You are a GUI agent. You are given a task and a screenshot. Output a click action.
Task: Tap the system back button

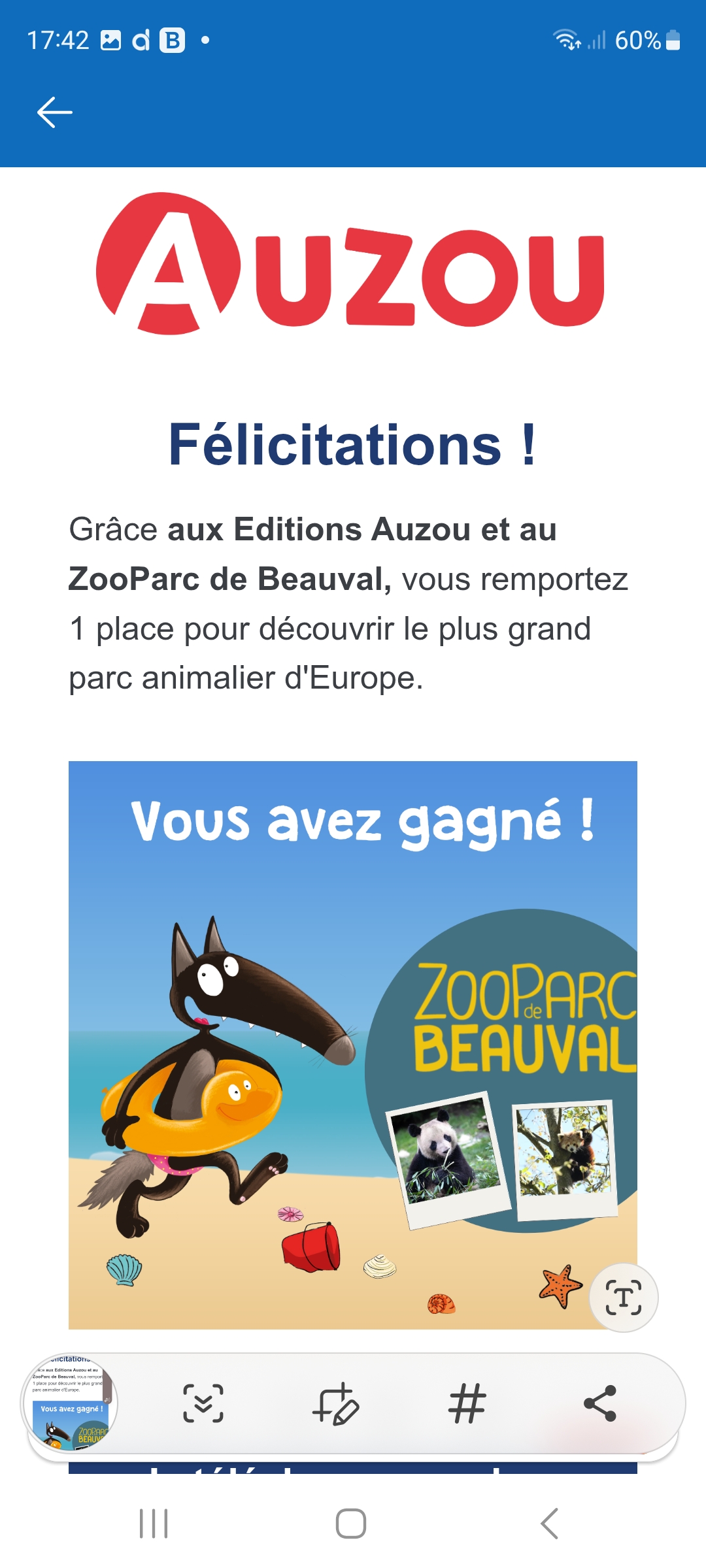pyautogui.click(x=550, y=1524)
